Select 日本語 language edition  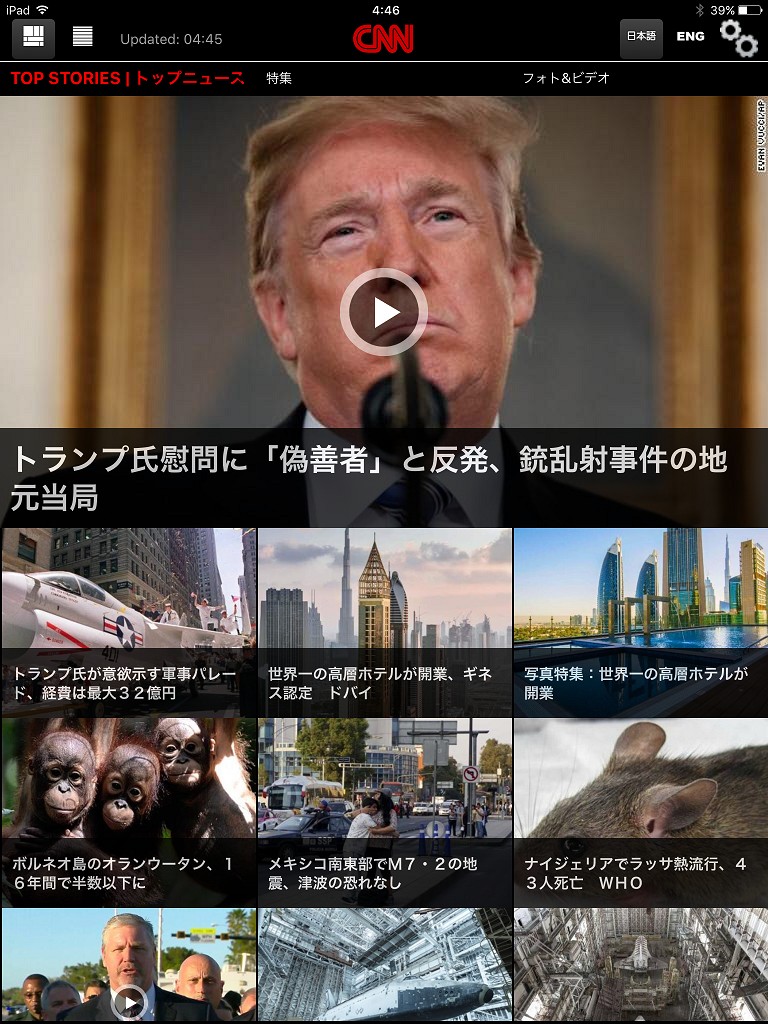(641, 38)
